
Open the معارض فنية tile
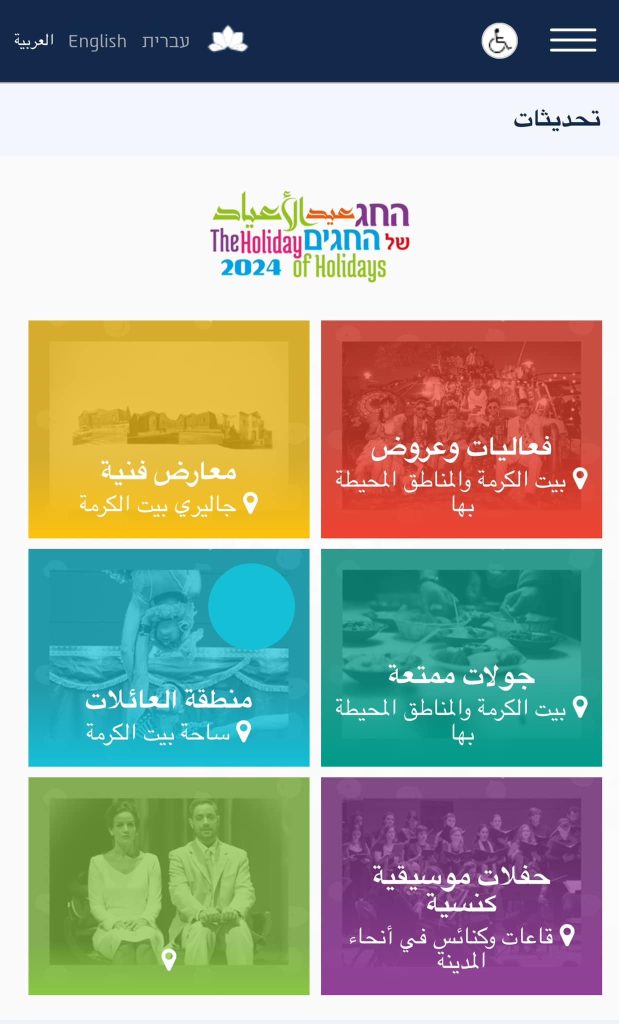pyautogui.click(x=169, y=429)
